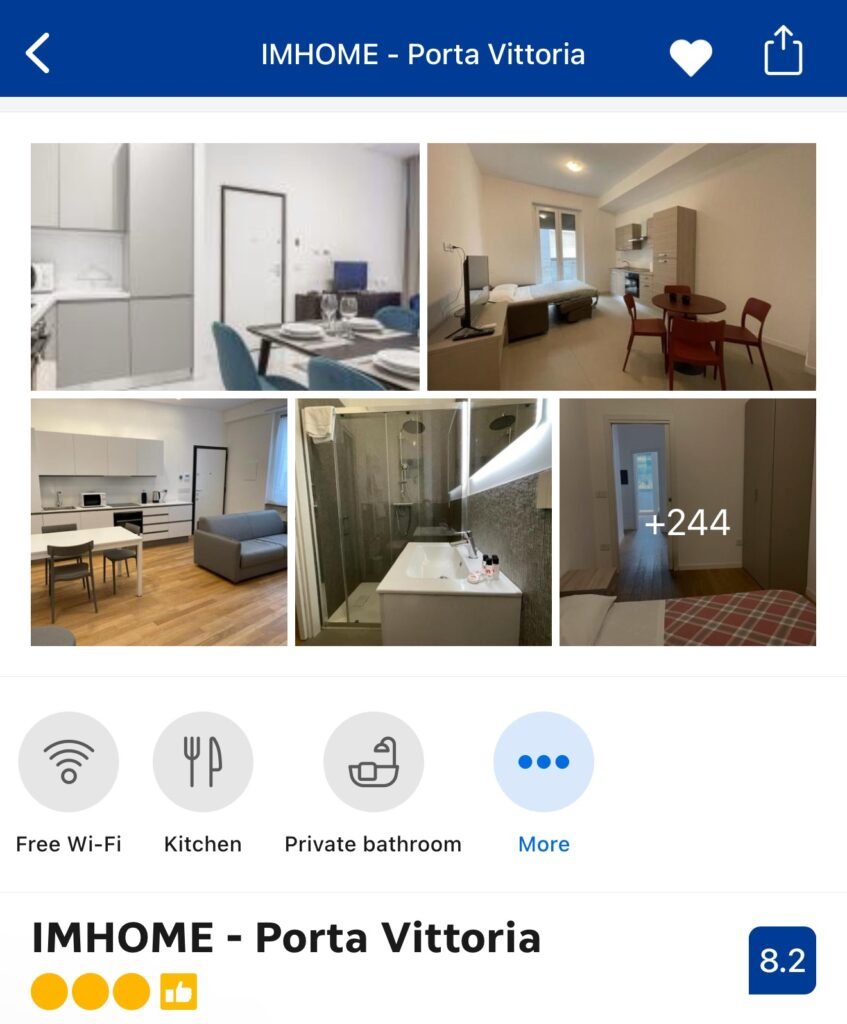View the bathroom shower photo
Viewport: 847px width, 1024px height.
pos(423,522)
